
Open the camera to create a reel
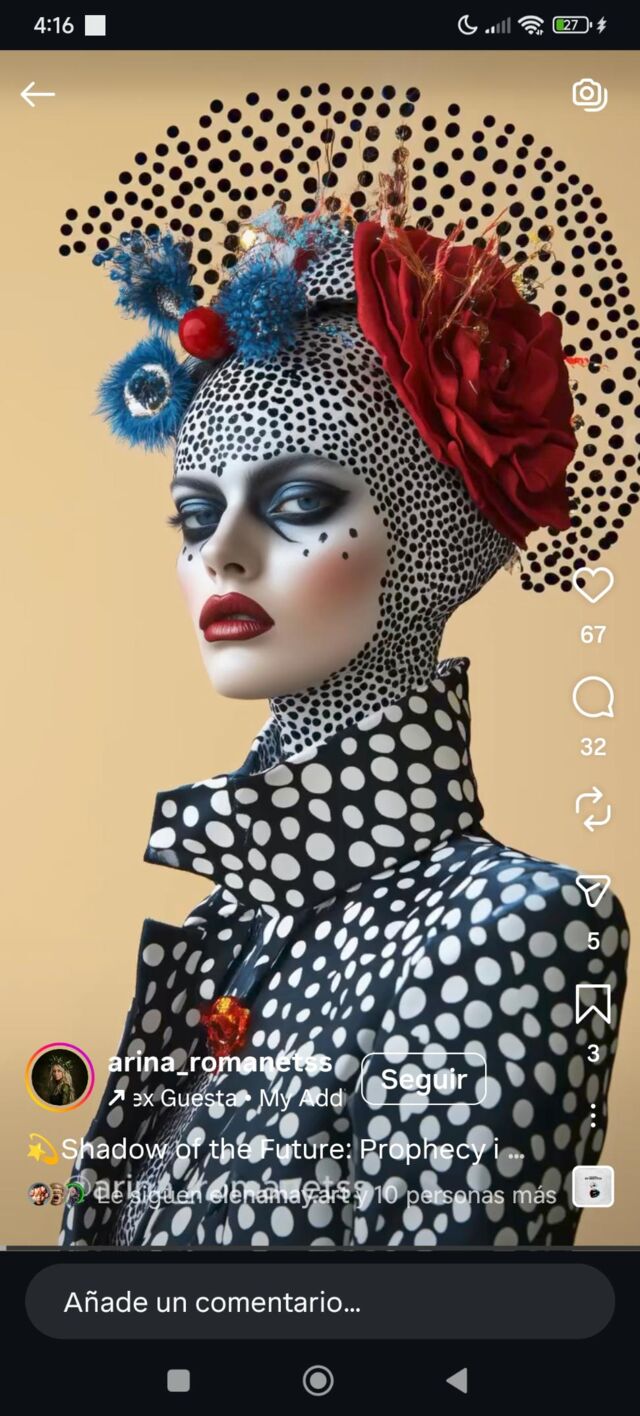589,95
